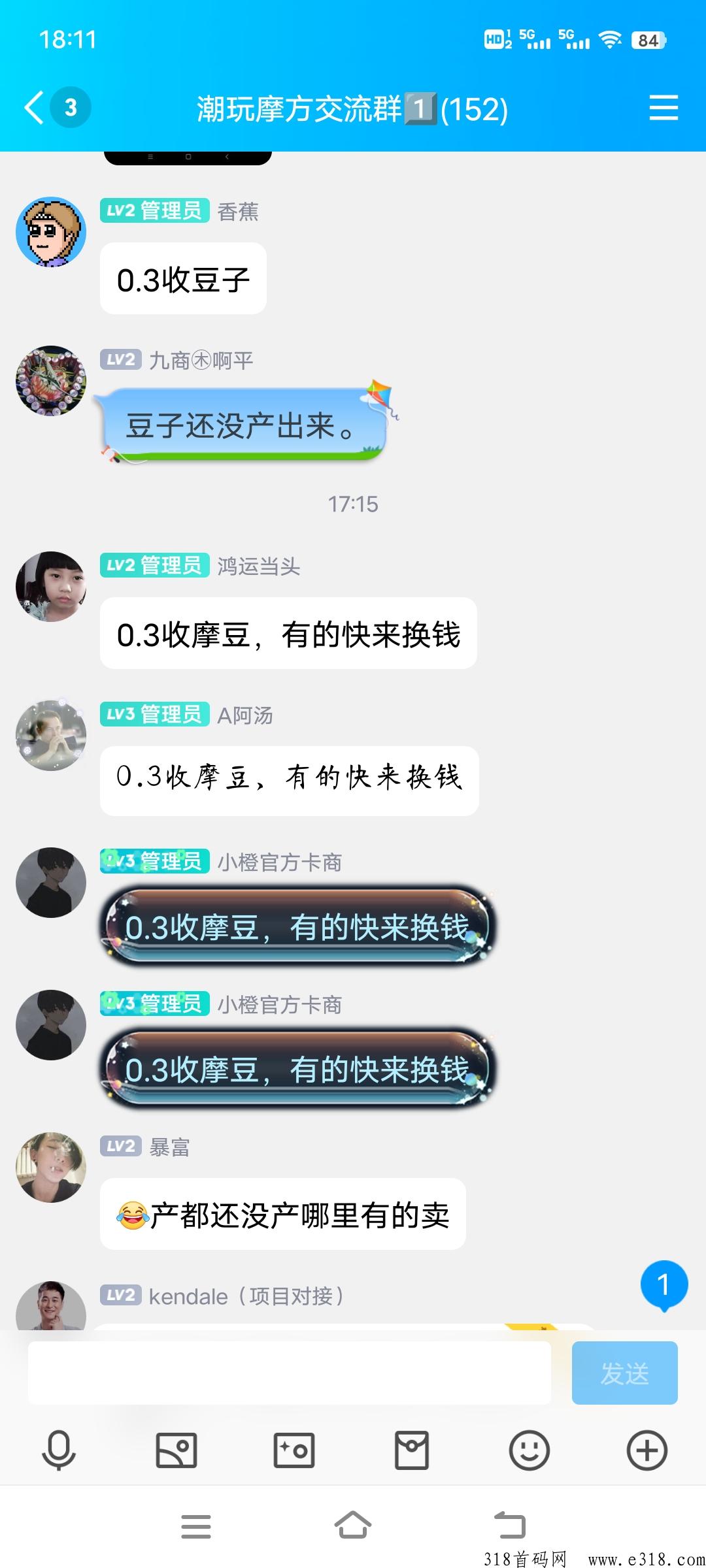Jump to the 1 new message
706x1568 pixels.
(664, 1284)
